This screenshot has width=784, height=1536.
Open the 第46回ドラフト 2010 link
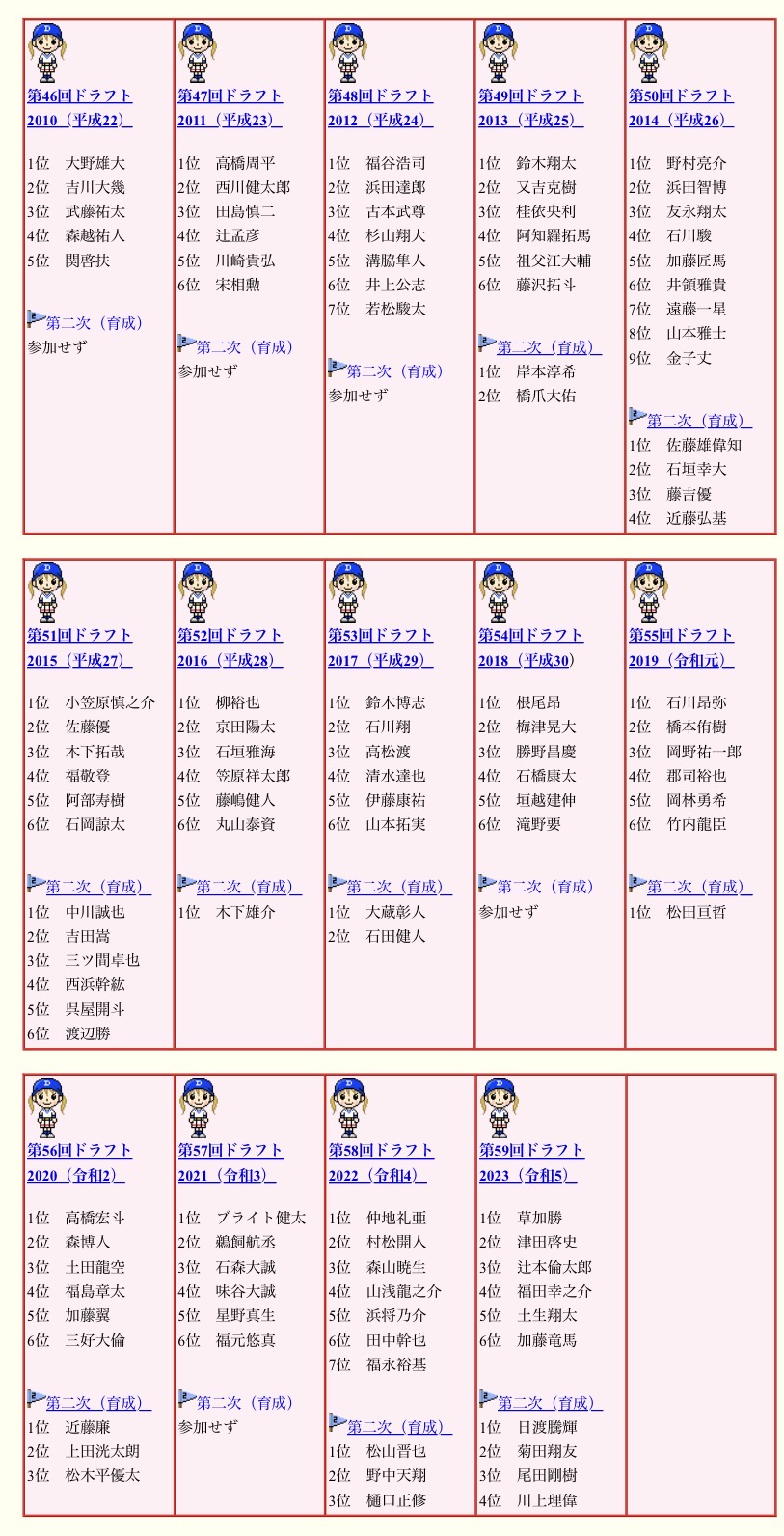(x=80, y=108)
